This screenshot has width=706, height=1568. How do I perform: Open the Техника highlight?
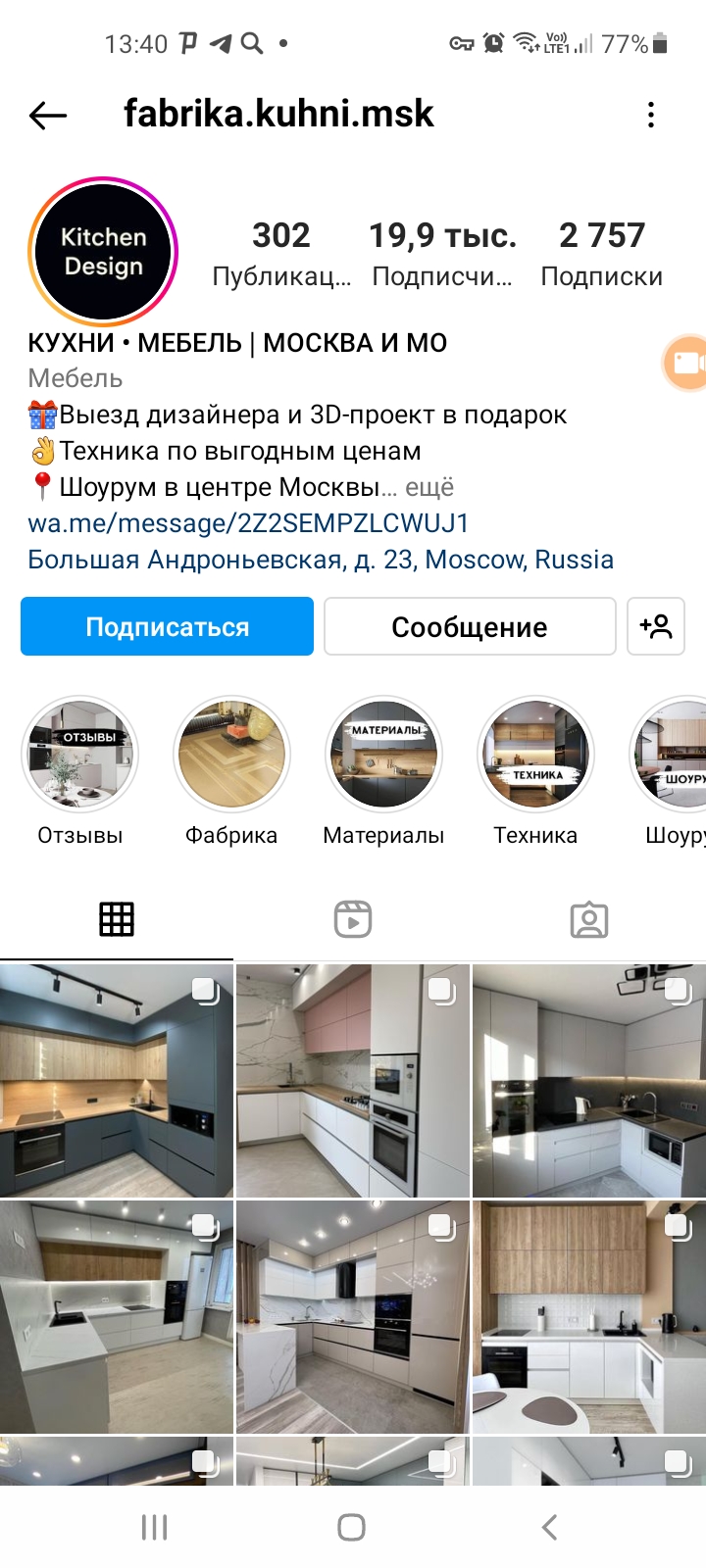coord(535,755)
